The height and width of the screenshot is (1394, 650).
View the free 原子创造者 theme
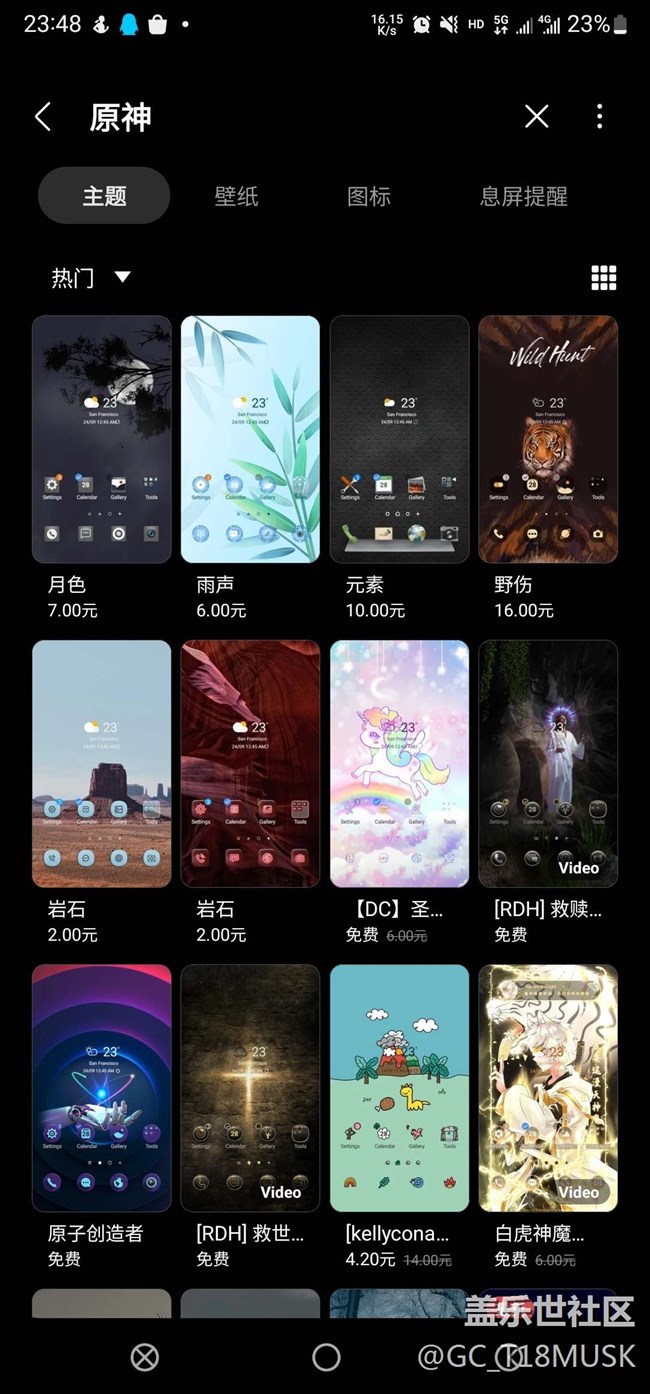pyautogui.click(x=101, y=1087)
